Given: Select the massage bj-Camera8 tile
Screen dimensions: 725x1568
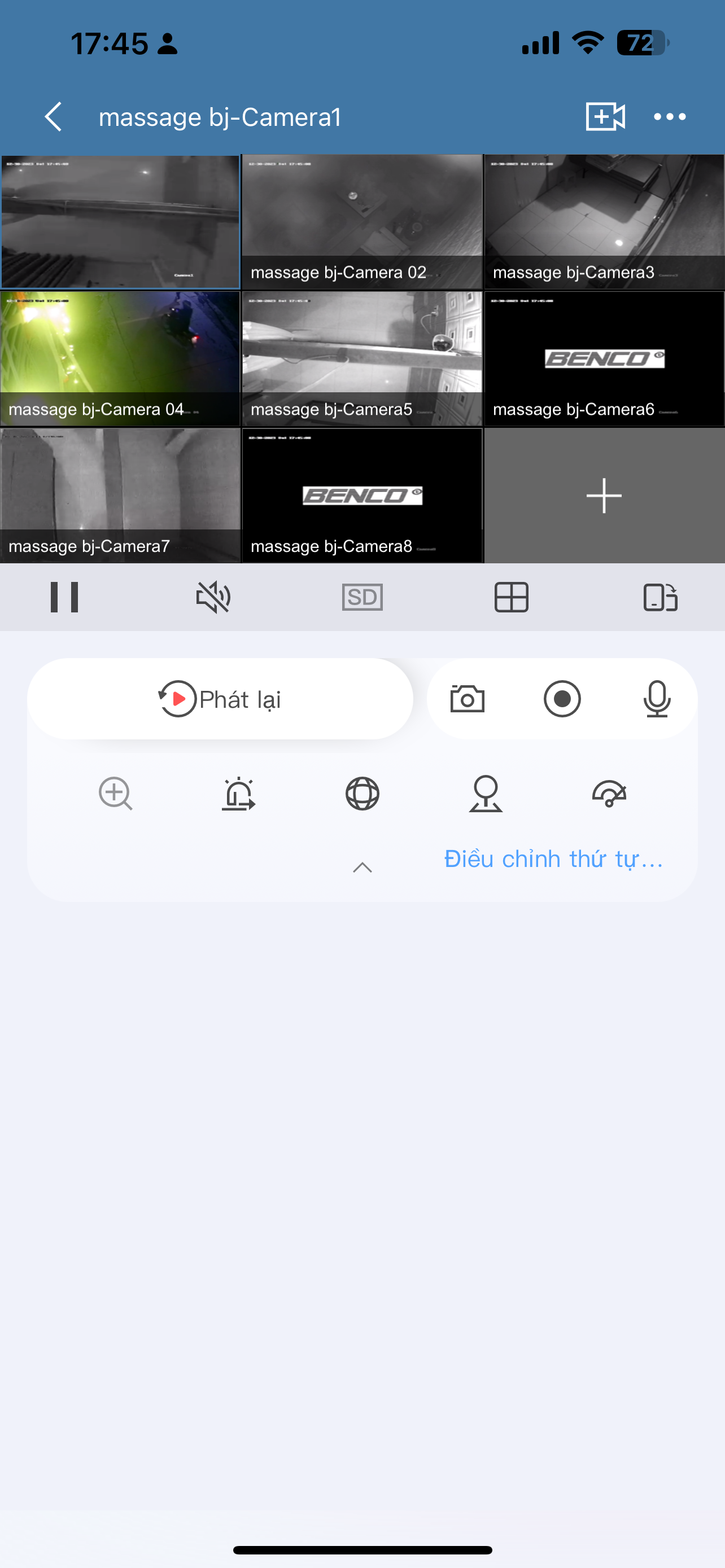Looking at the screenshot, I should click(x=362, y=496).
